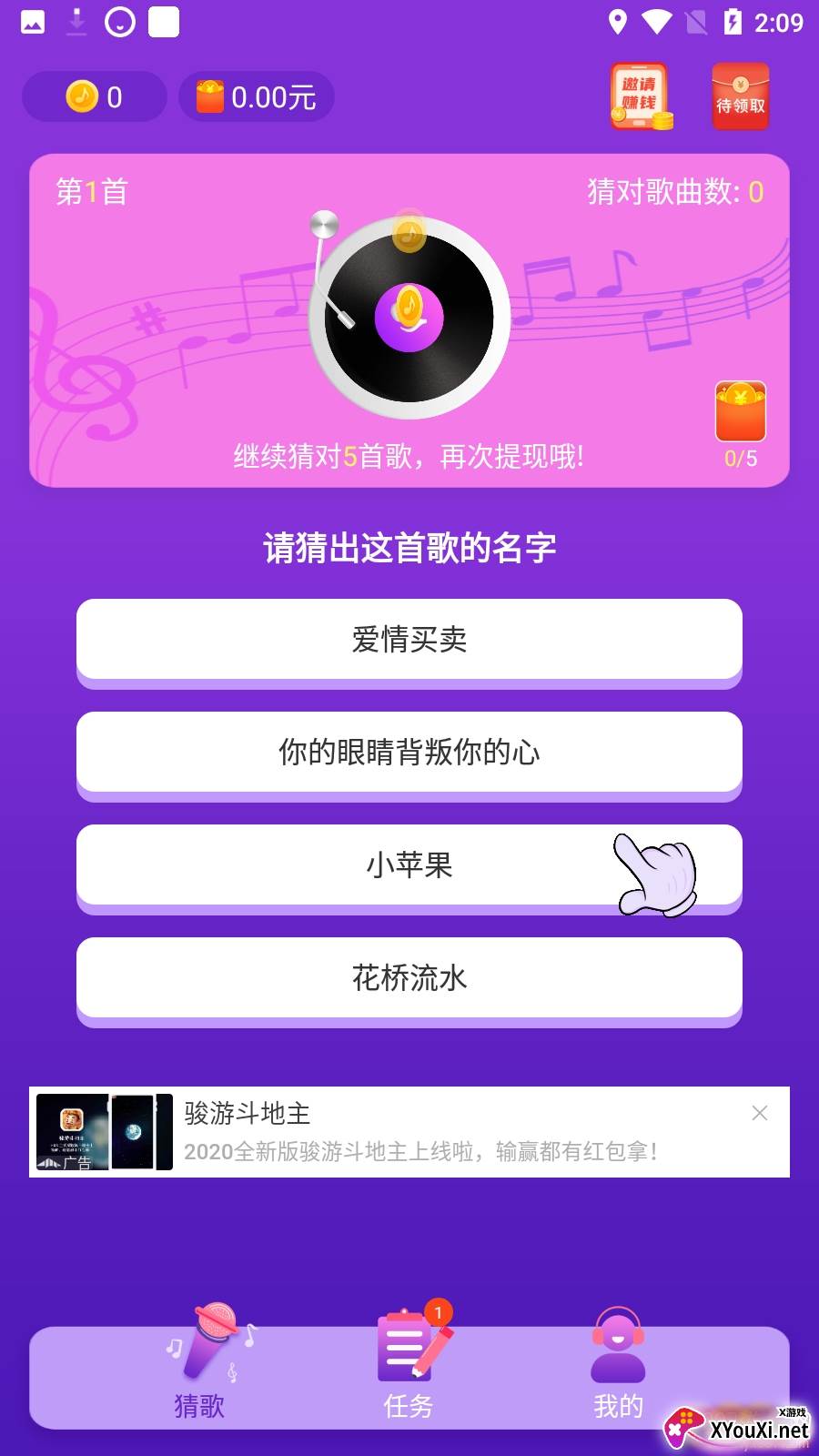Answer with 花桥流水
The width and height of the screenshot is (819, 1456).
coord(409,978)
